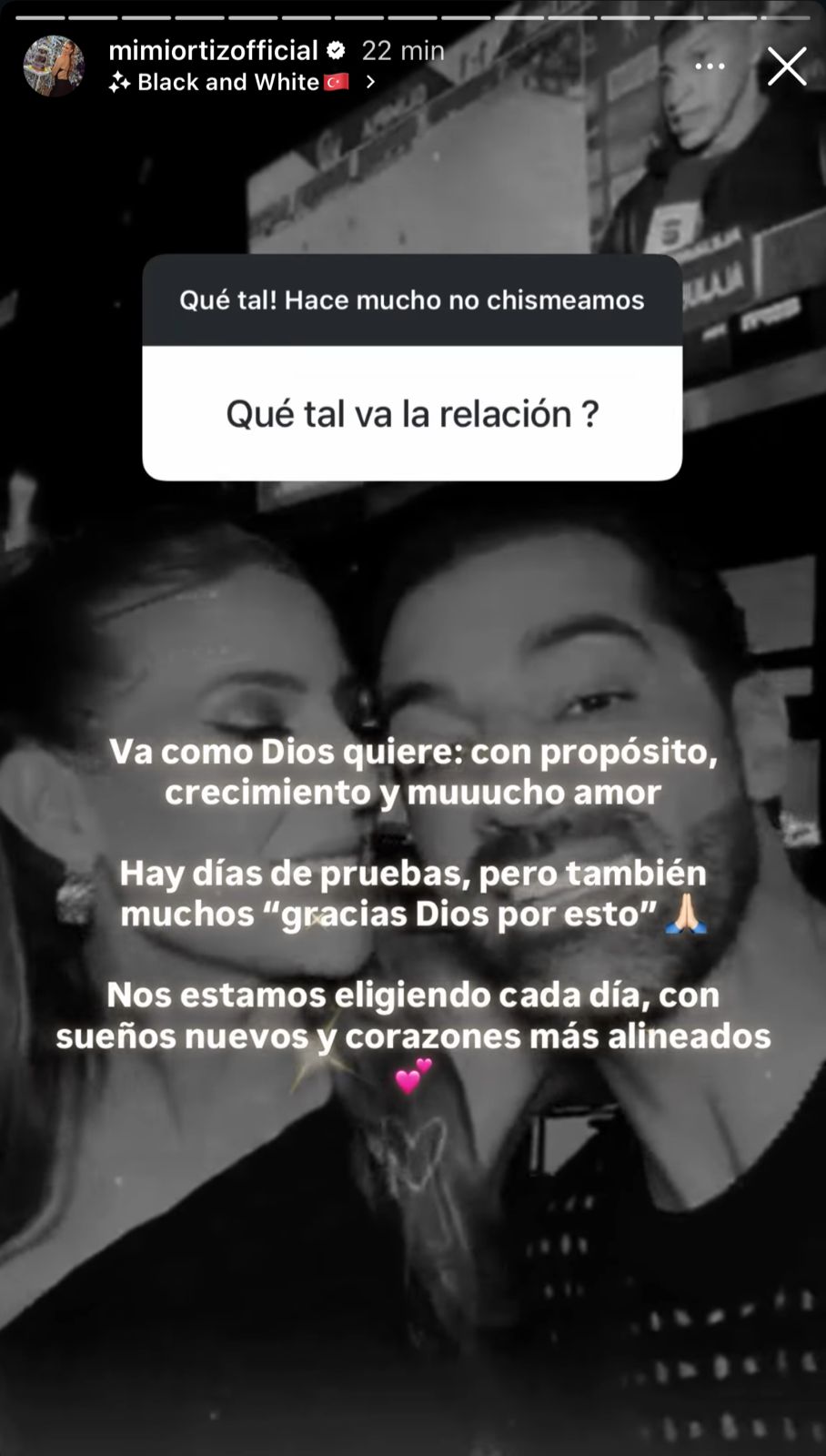The height and width of the screenshot is (1456, 826).
Task: Open mimiortizofficial's profile picture
Action: [x=54, y=66]
